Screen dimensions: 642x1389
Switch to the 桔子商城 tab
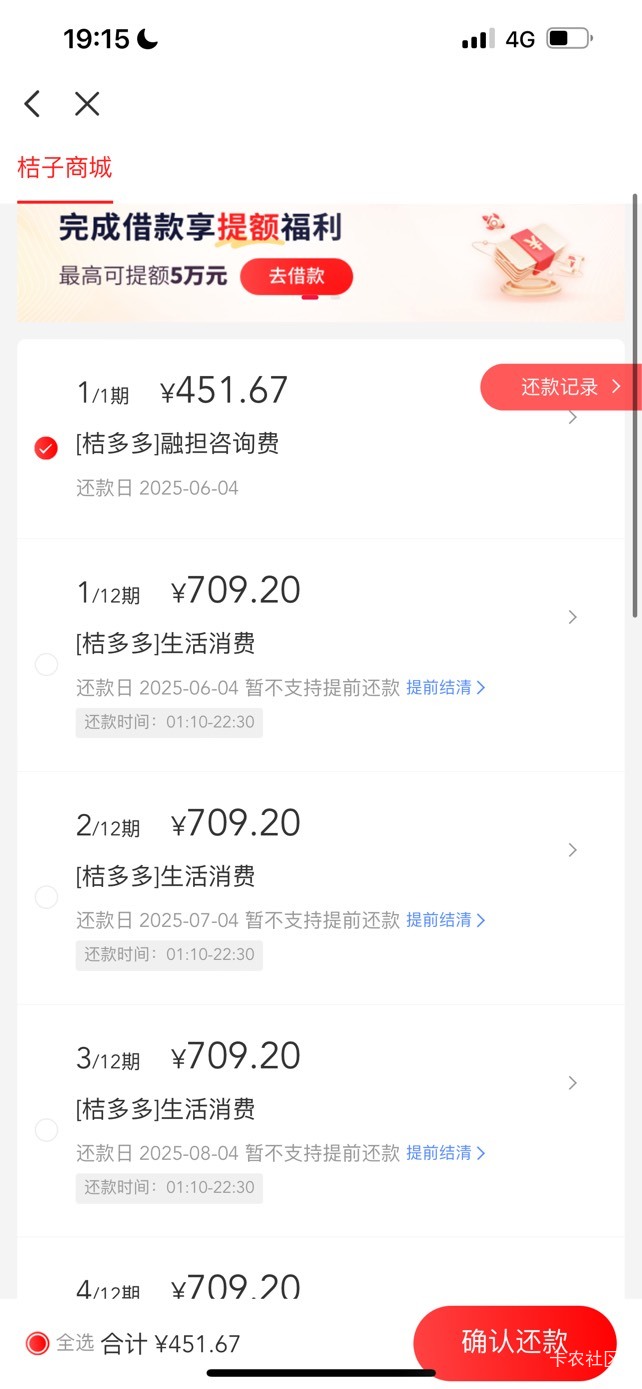(x=65, y=168)
